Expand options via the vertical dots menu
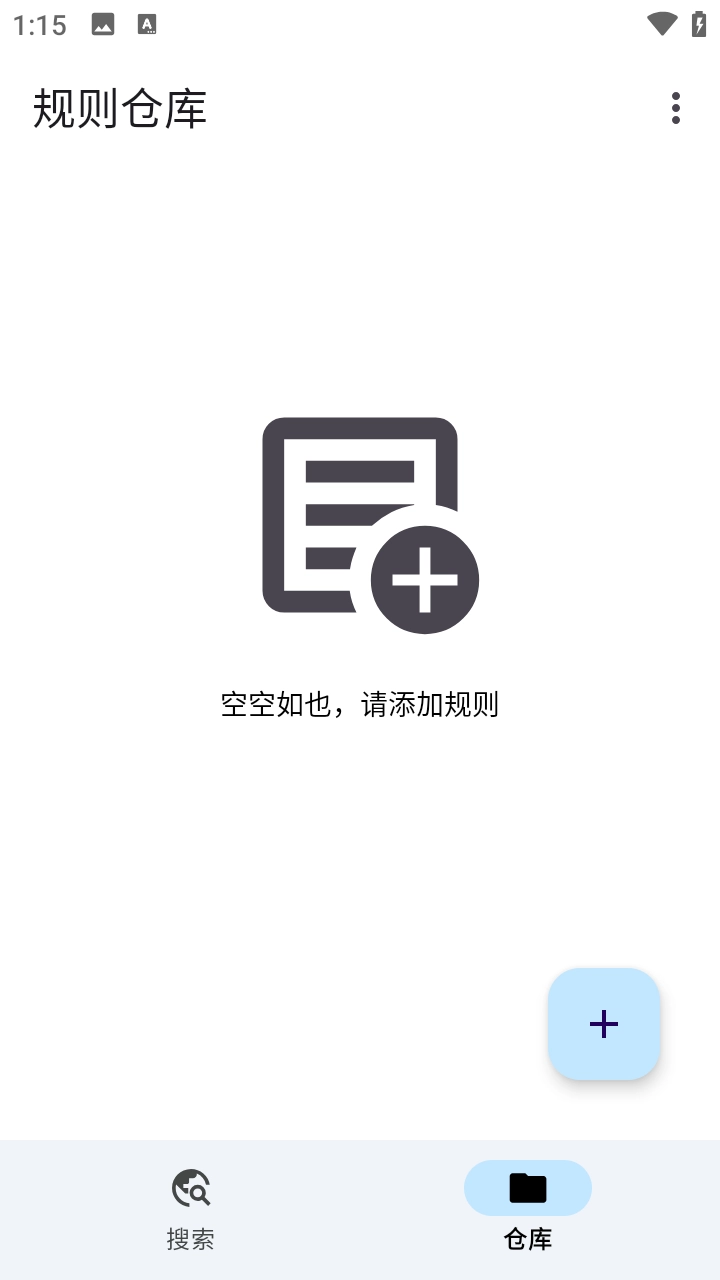This screenshot has width=720, height=1280. [x=678, y=109]
